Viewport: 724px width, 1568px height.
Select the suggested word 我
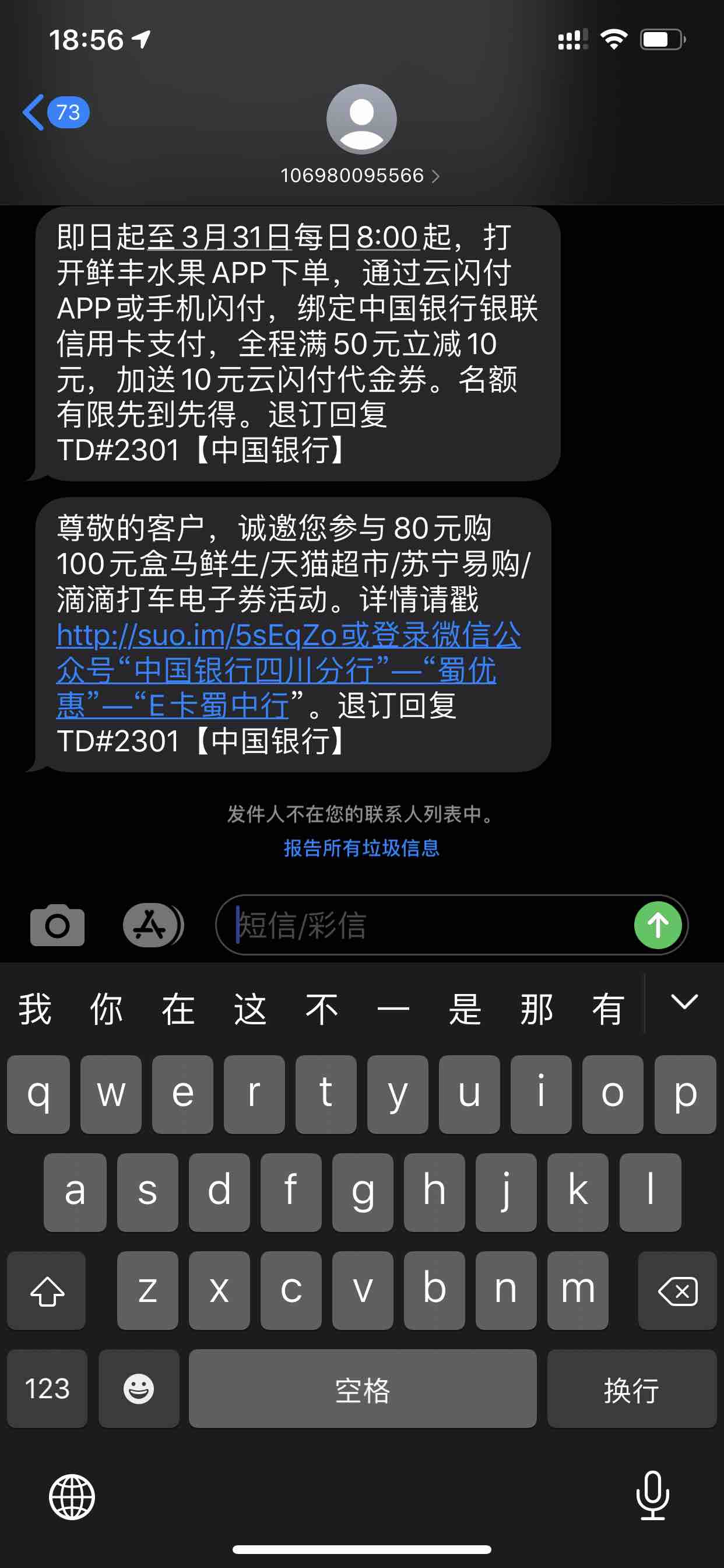34,1009
